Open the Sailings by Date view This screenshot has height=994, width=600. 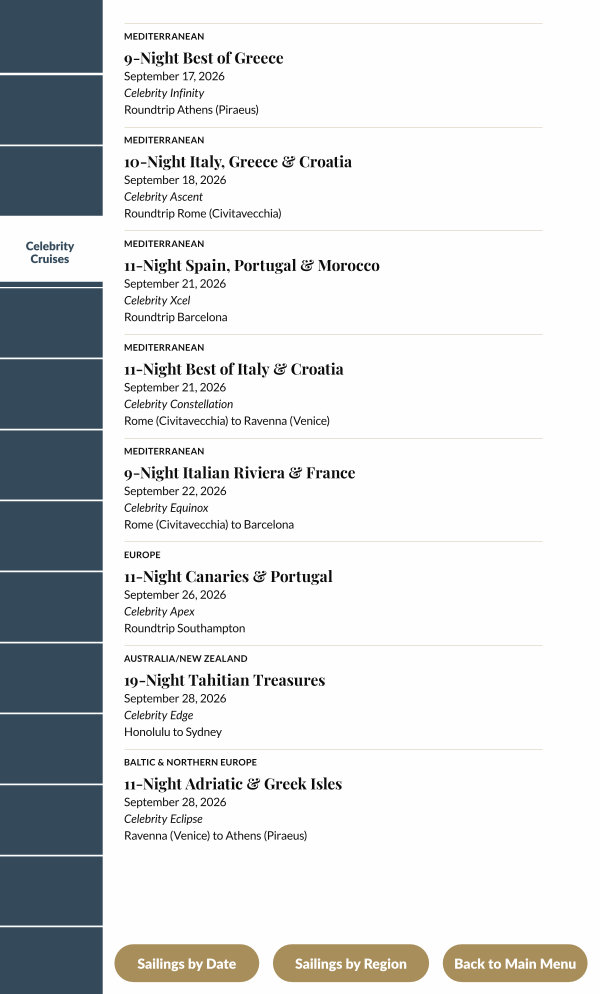point(186,964)
